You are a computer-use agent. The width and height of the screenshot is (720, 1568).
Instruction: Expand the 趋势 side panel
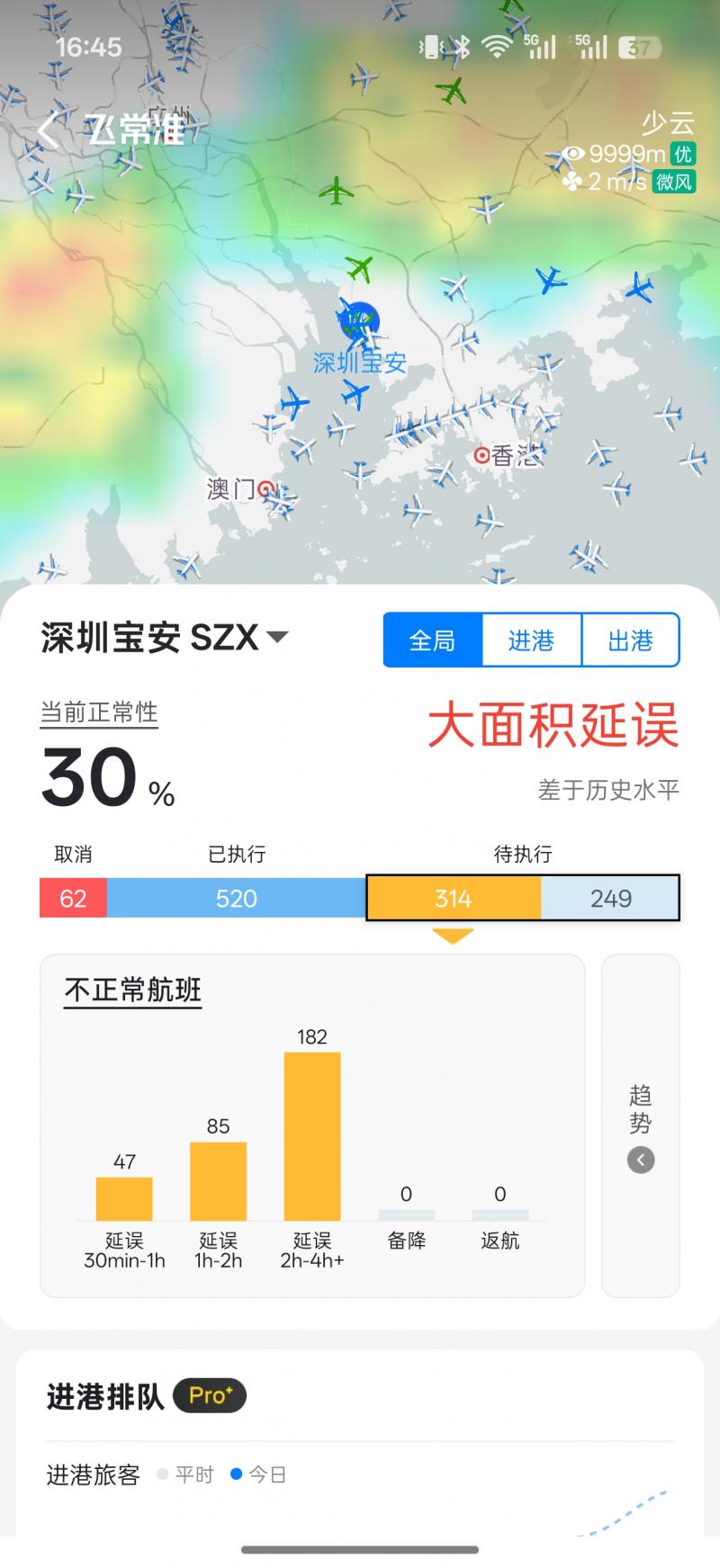point(640,1125)
